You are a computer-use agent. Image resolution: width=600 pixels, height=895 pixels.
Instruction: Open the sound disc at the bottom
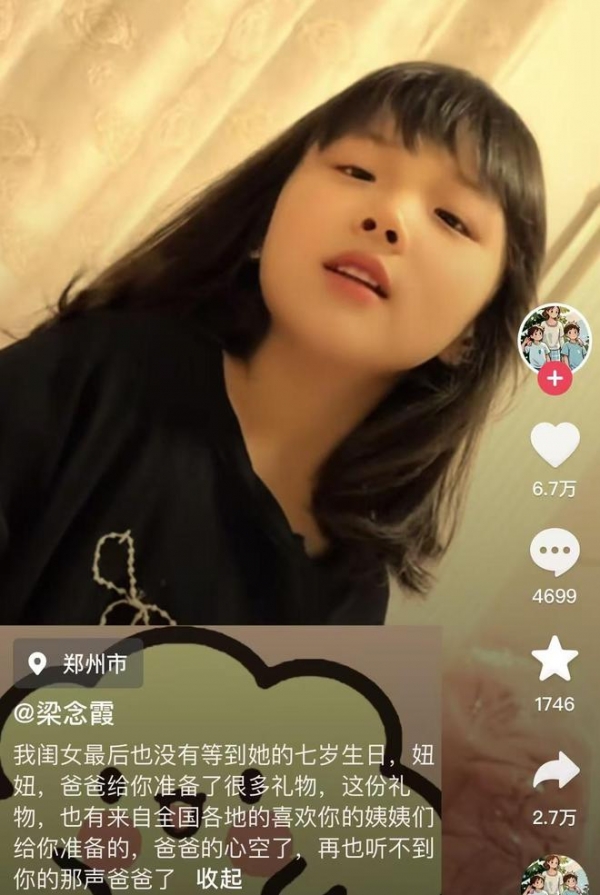click(554, 876)
